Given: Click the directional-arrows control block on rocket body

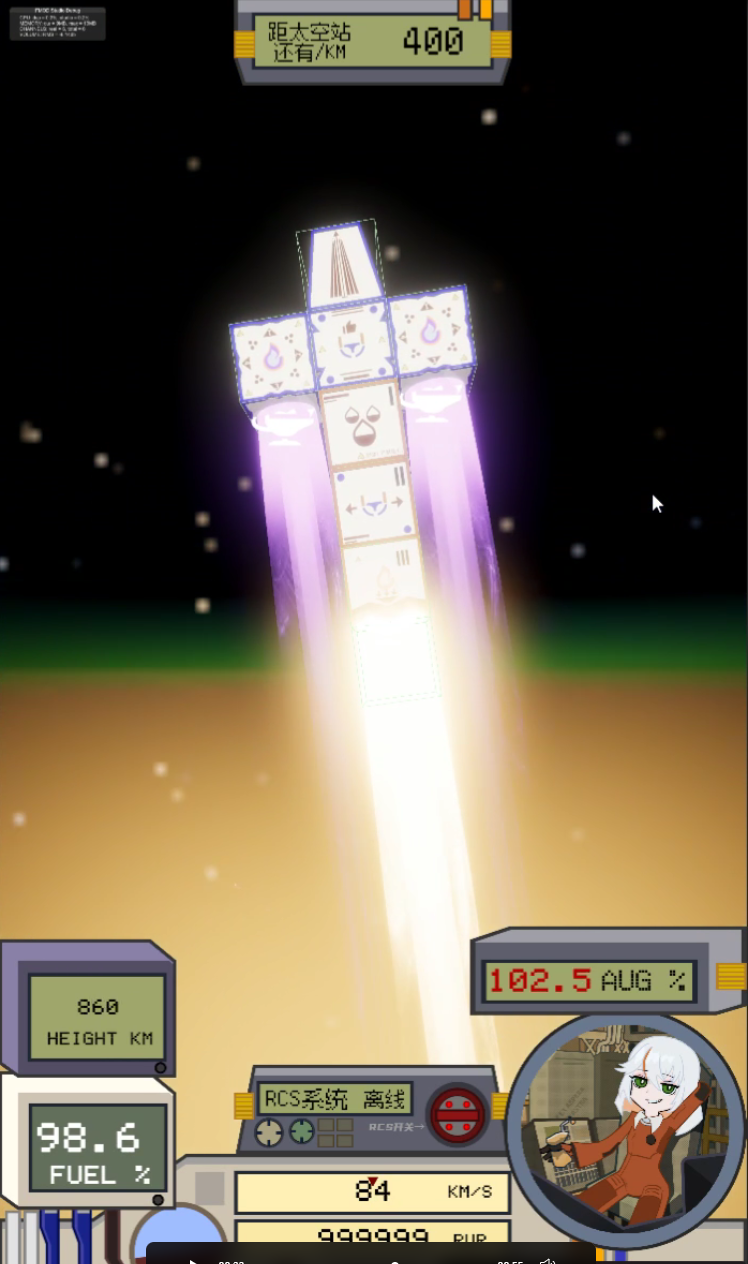Looking at the screenshot, I should point(375,505).
